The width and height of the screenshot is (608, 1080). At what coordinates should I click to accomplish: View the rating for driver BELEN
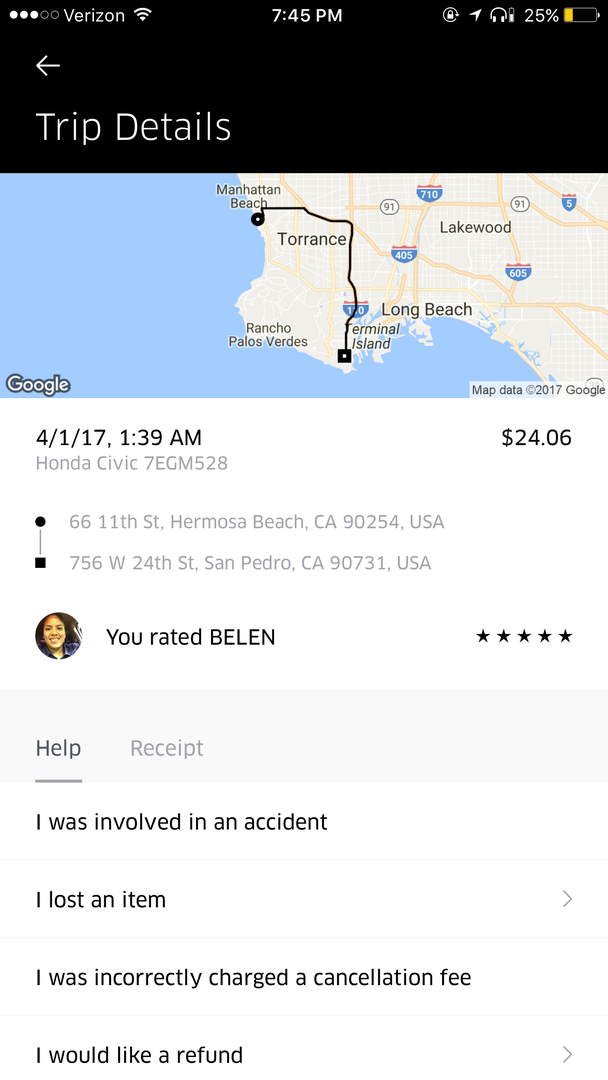[524, 637]
